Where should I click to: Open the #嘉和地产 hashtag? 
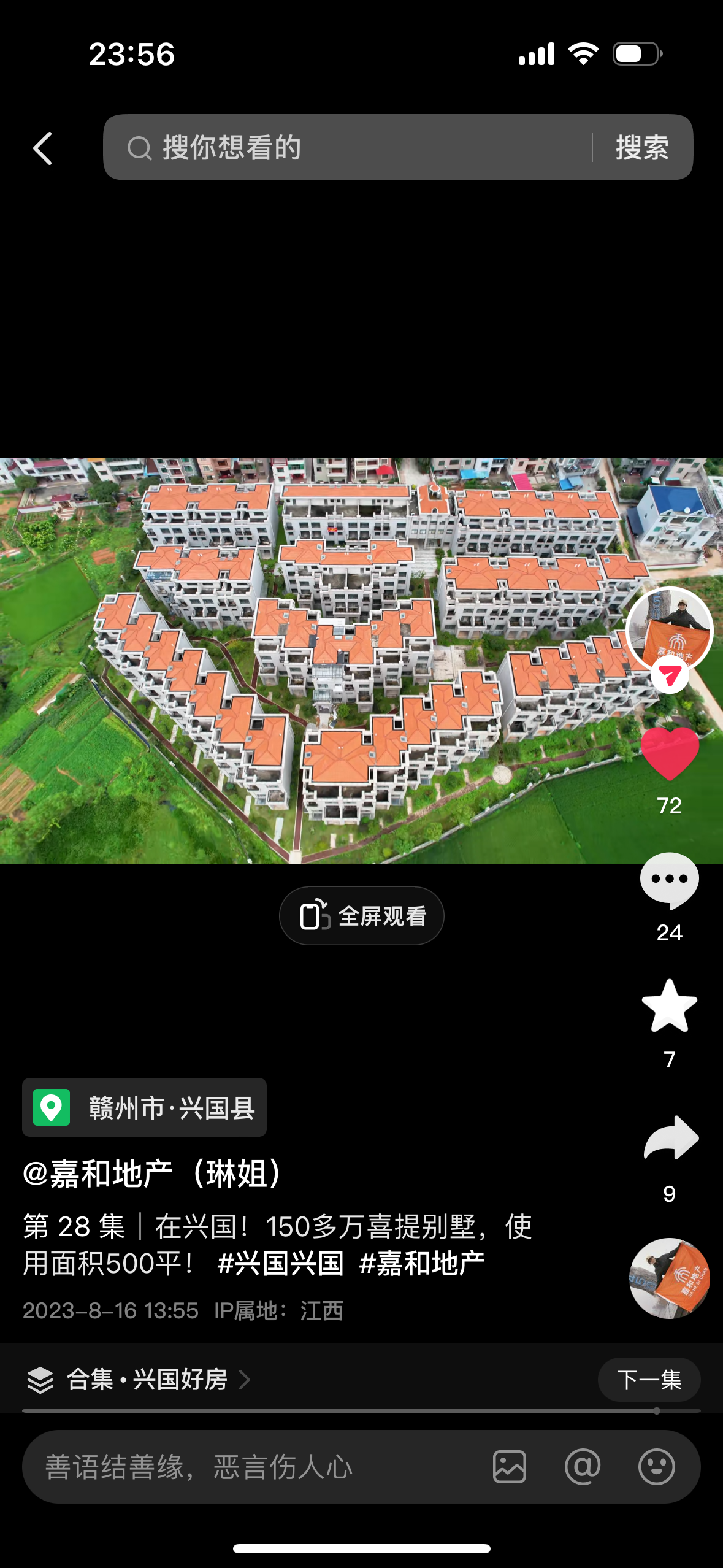point(422,1264)
